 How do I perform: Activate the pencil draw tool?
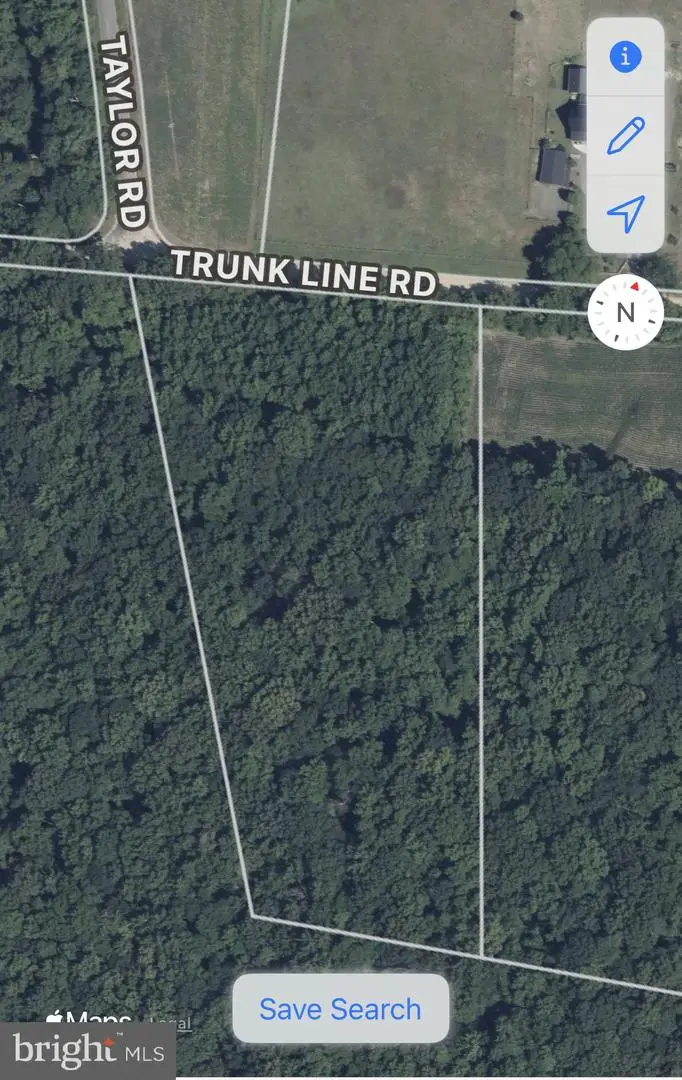[625, 135]
